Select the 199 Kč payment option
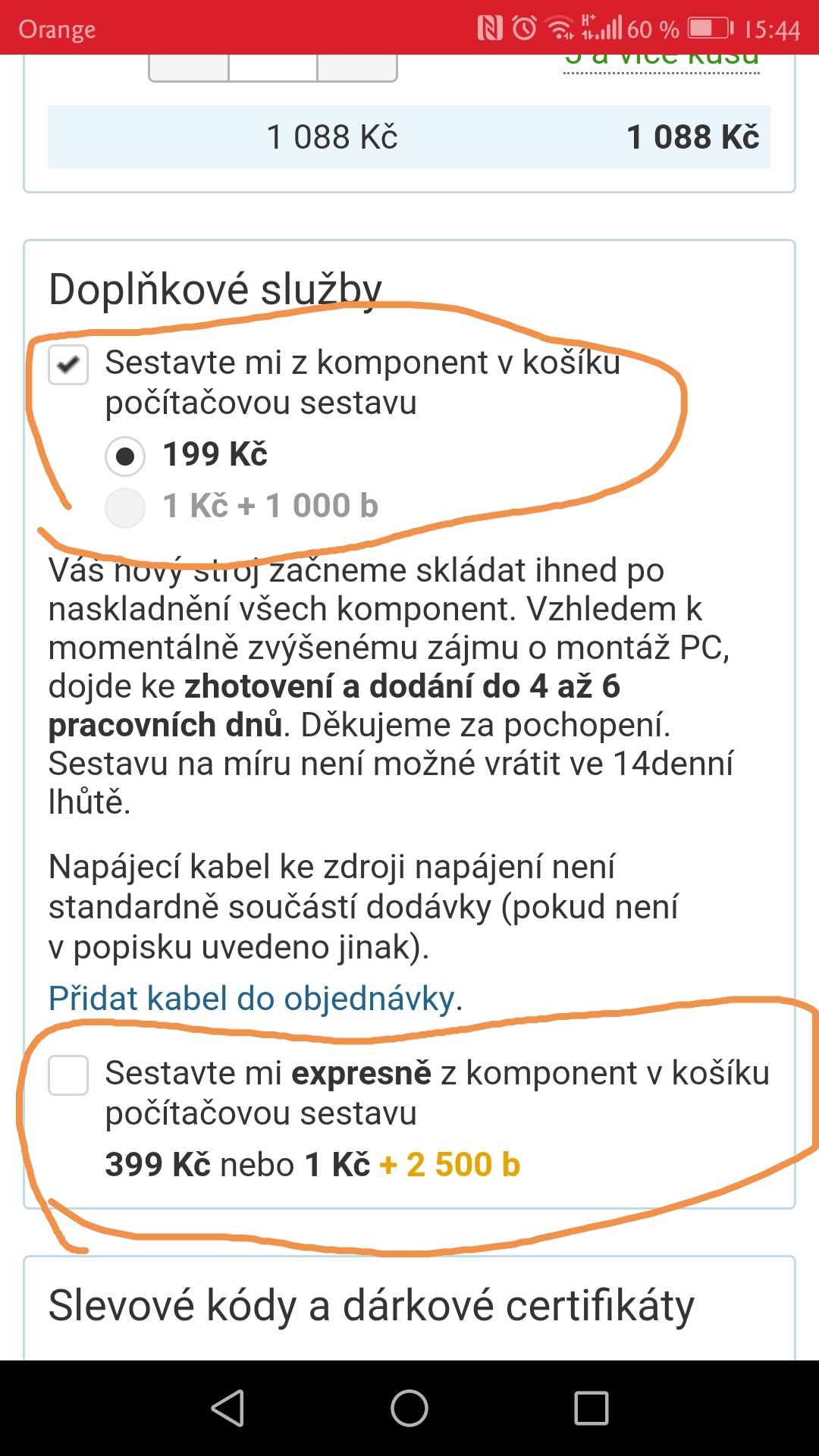The image size is (819, 1456). coord(125,456)
